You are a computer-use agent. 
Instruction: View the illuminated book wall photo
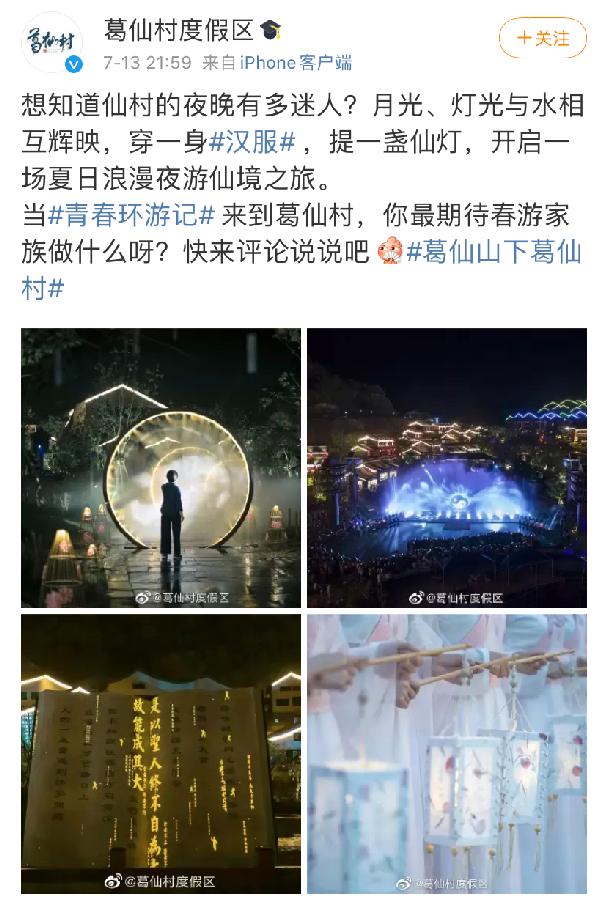coord(161,753)
